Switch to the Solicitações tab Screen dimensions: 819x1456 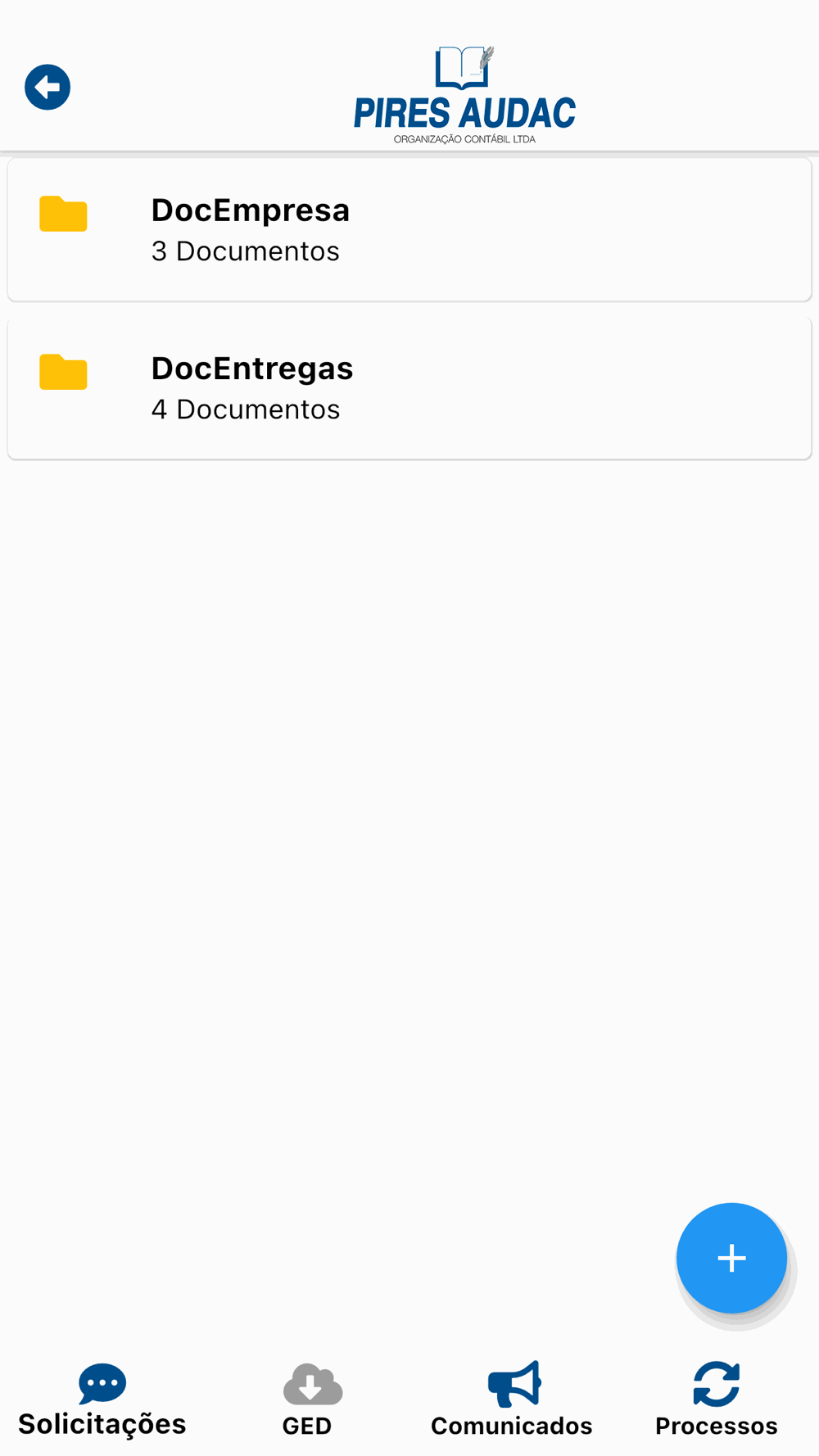[x=102, y=1401]
